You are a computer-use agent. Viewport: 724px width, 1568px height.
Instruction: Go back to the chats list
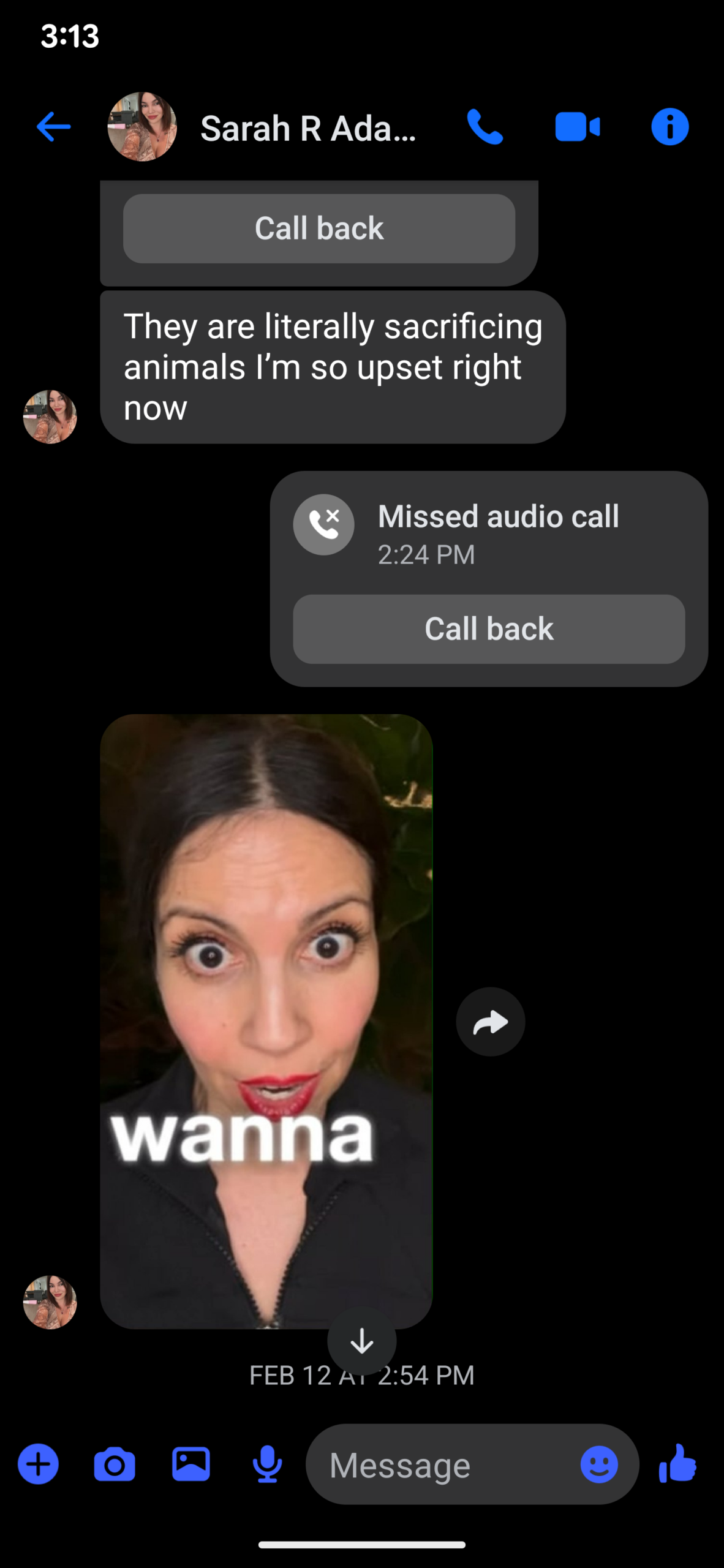[x=53, y=127]
